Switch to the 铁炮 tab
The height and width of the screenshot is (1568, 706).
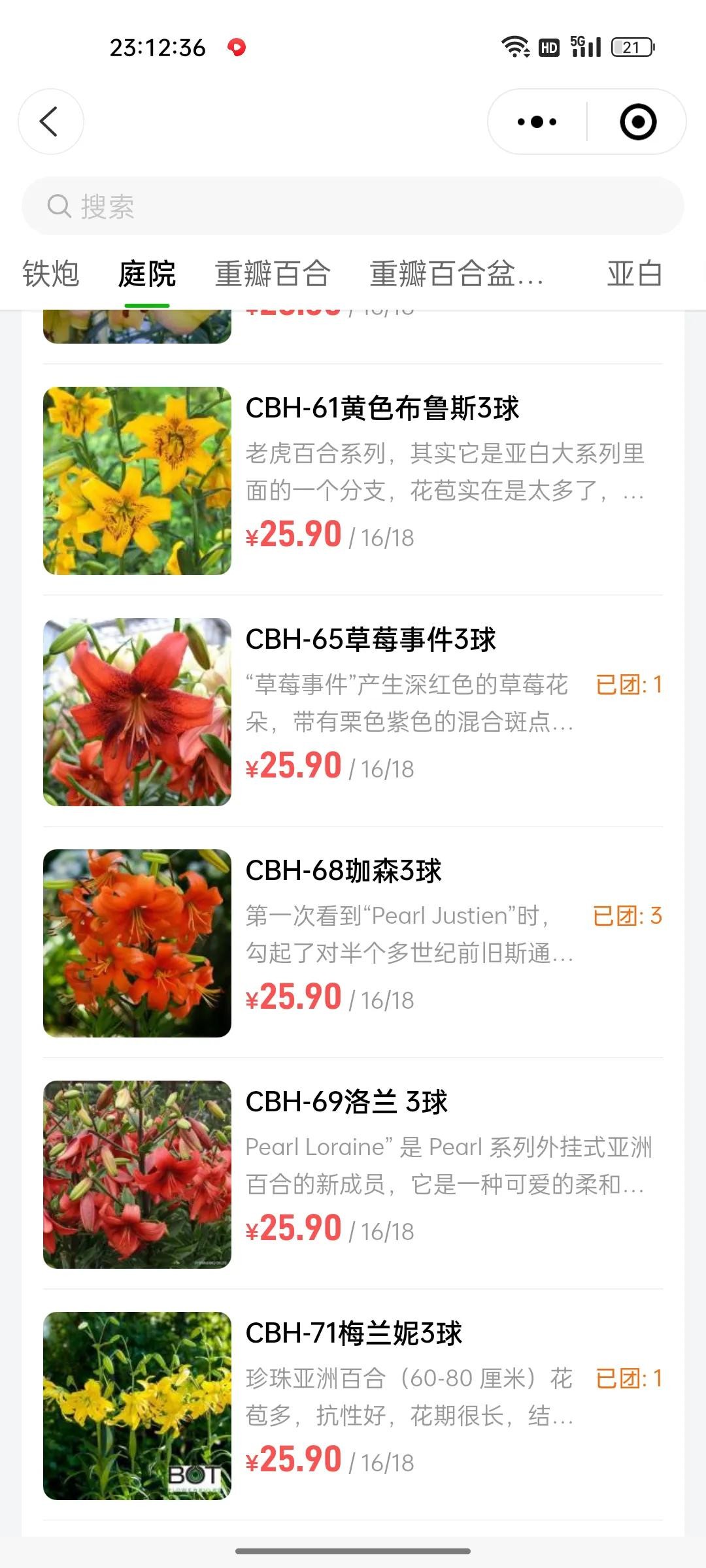51,273
